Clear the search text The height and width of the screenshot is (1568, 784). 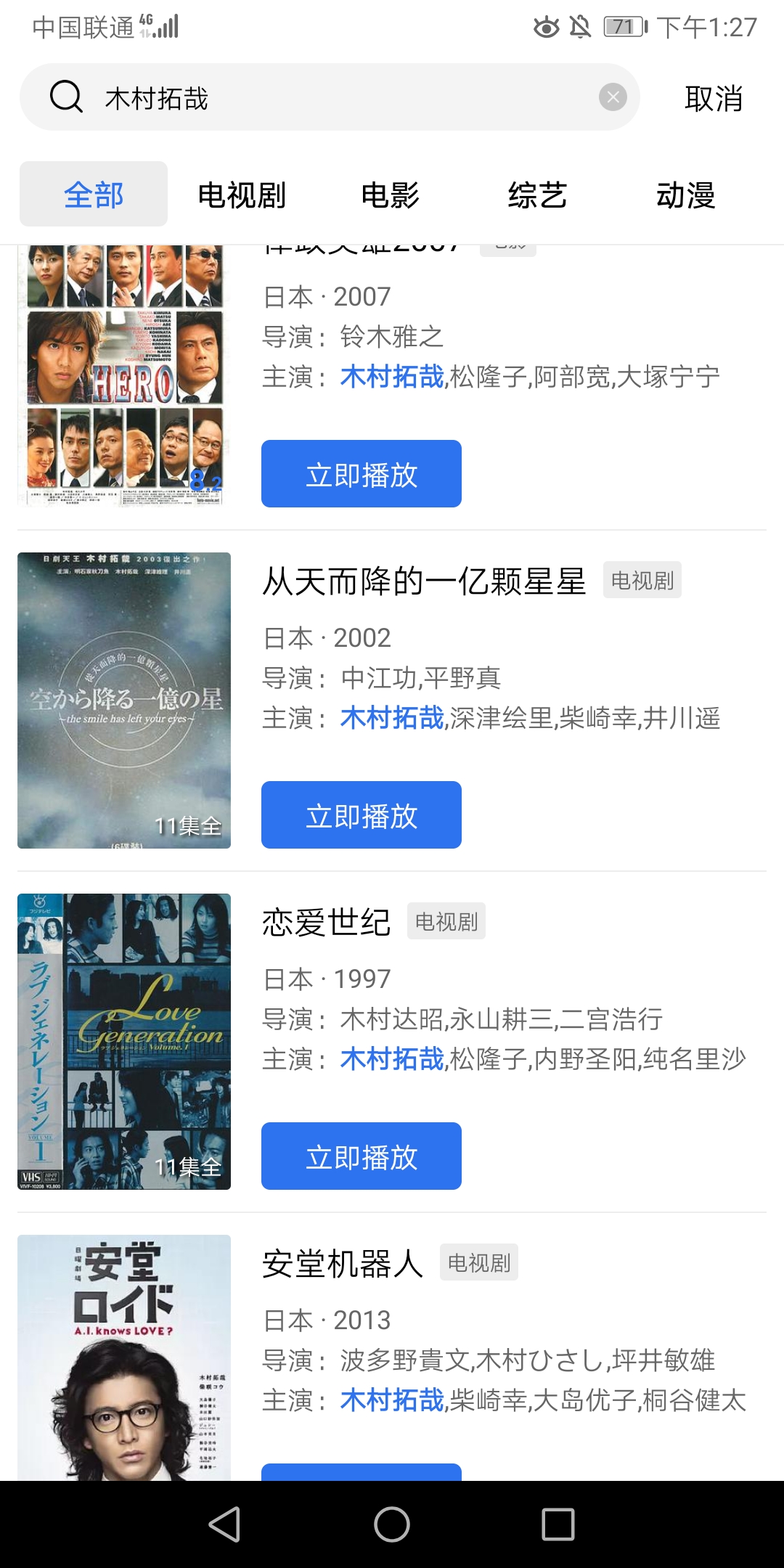613,97
